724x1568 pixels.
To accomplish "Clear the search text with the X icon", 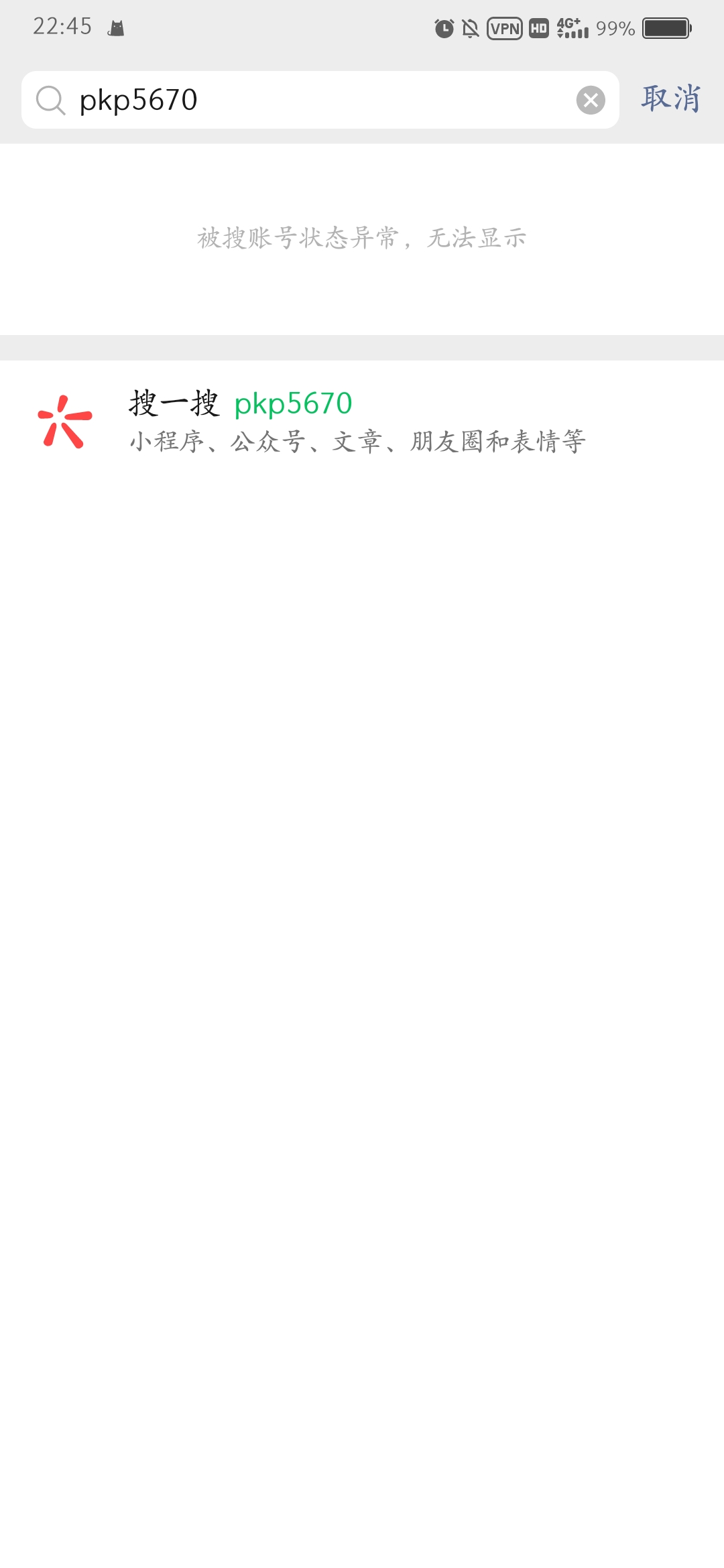I will pyautogui.click(x=591, y=101).
